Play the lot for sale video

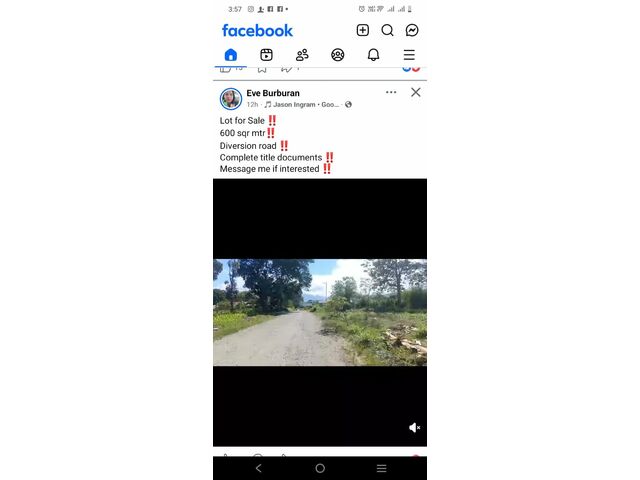pyautogui.click(x=320, y=312)
